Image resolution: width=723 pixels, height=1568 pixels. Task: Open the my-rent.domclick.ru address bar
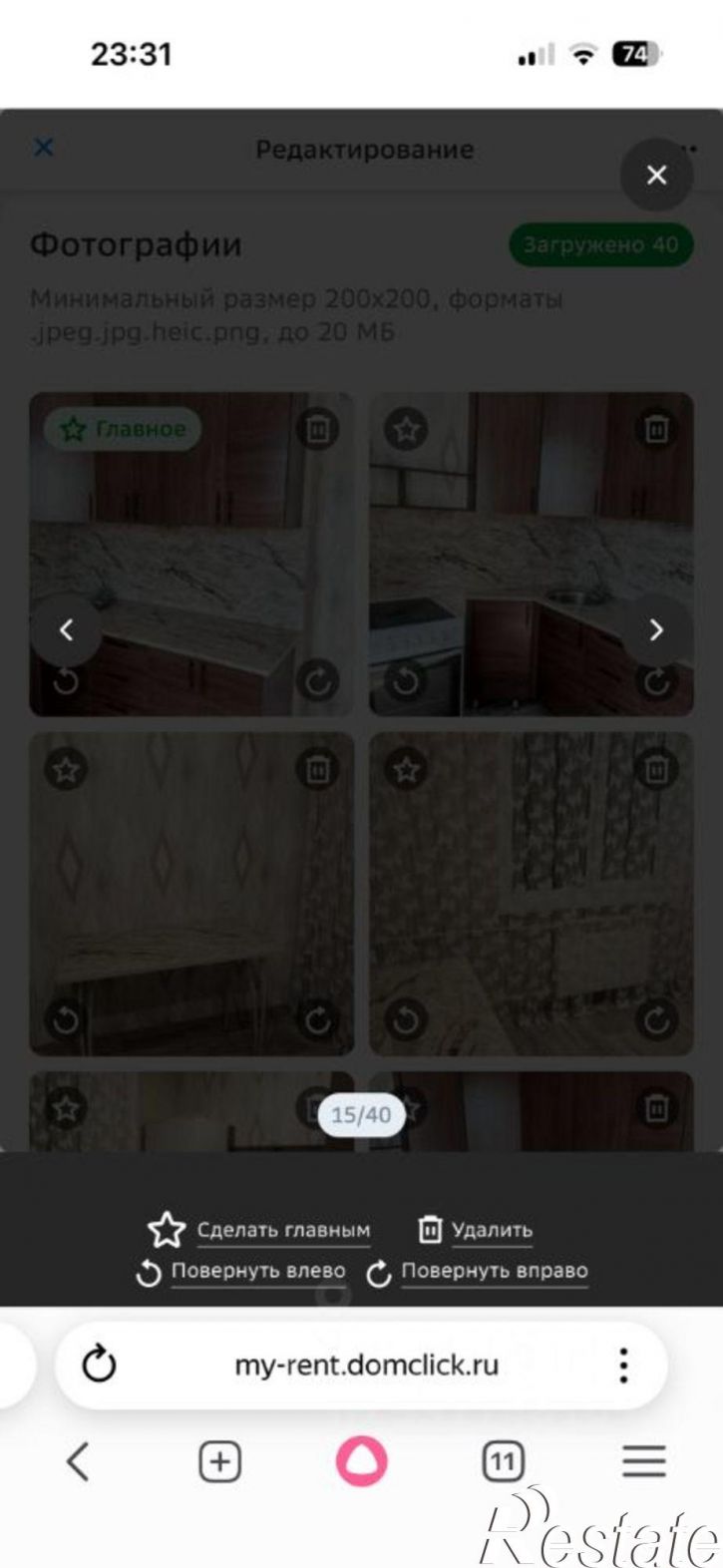(366, 1365)
